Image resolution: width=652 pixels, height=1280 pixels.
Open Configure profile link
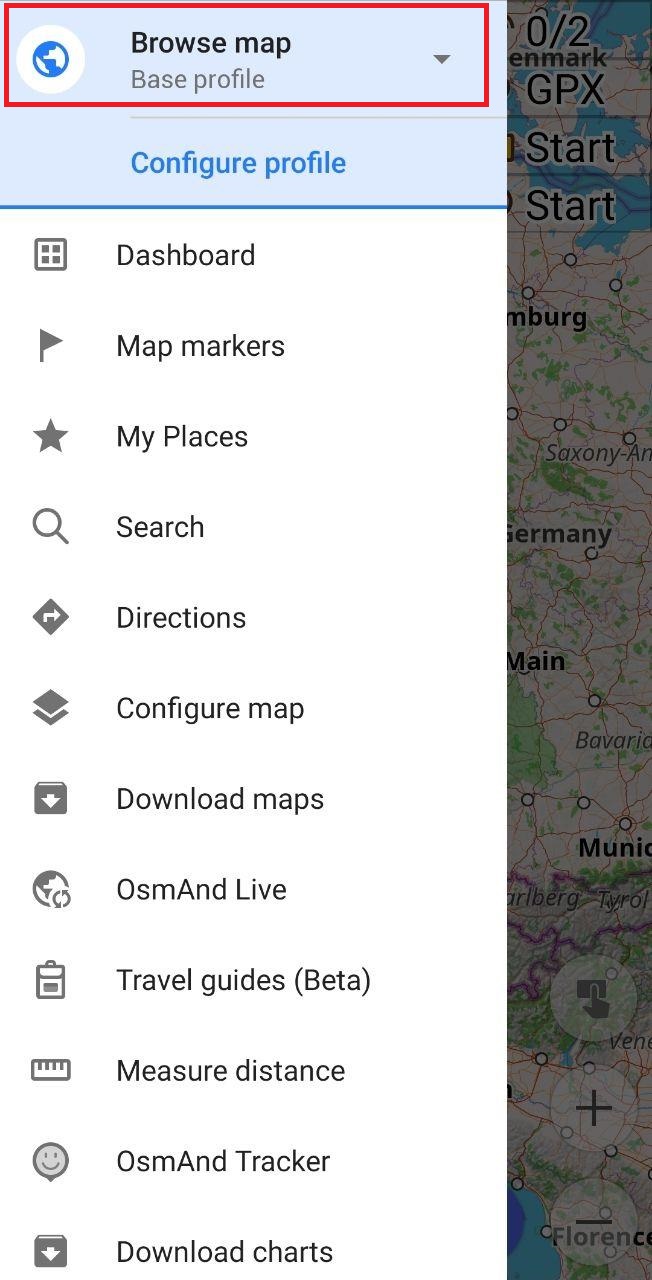[x=238, y=163]
